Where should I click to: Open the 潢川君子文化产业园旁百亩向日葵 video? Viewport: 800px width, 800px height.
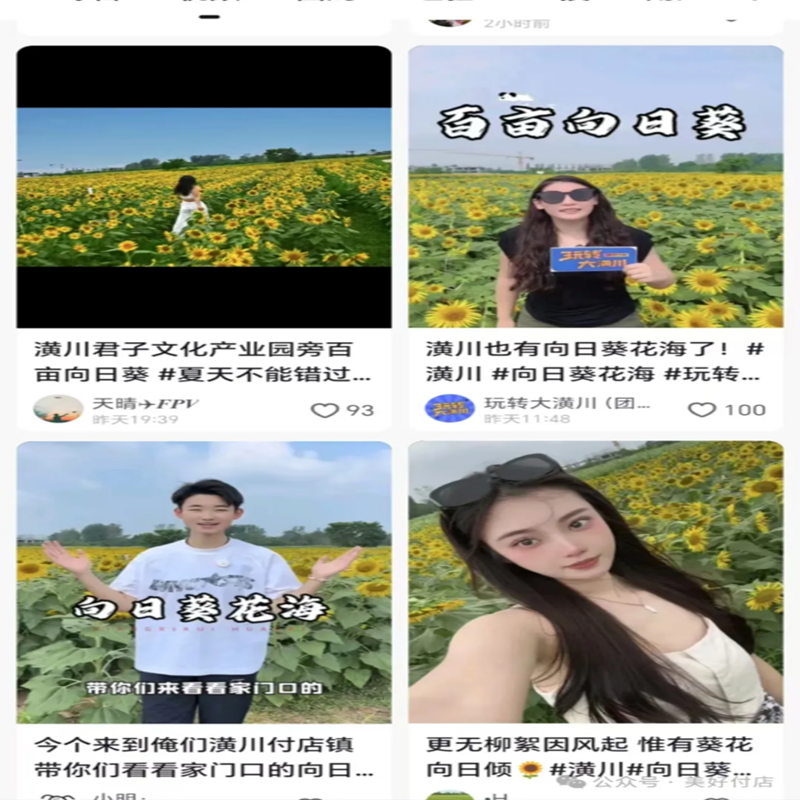(x=204, y=187)
